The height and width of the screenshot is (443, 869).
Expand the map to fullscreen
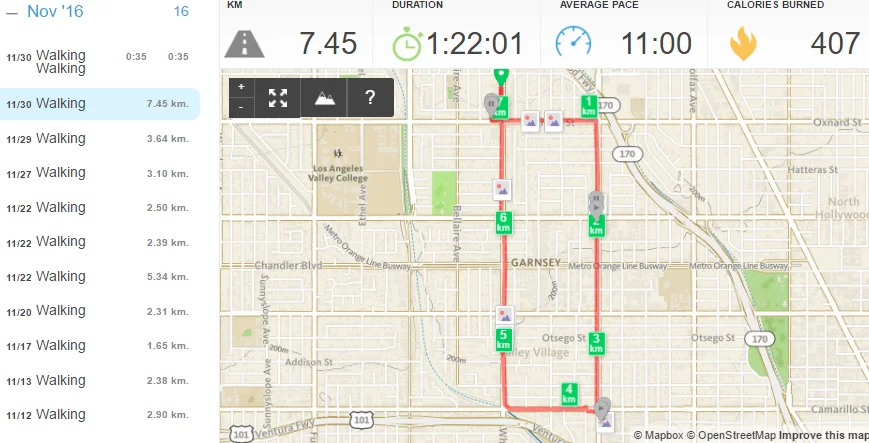coord(278,98)
